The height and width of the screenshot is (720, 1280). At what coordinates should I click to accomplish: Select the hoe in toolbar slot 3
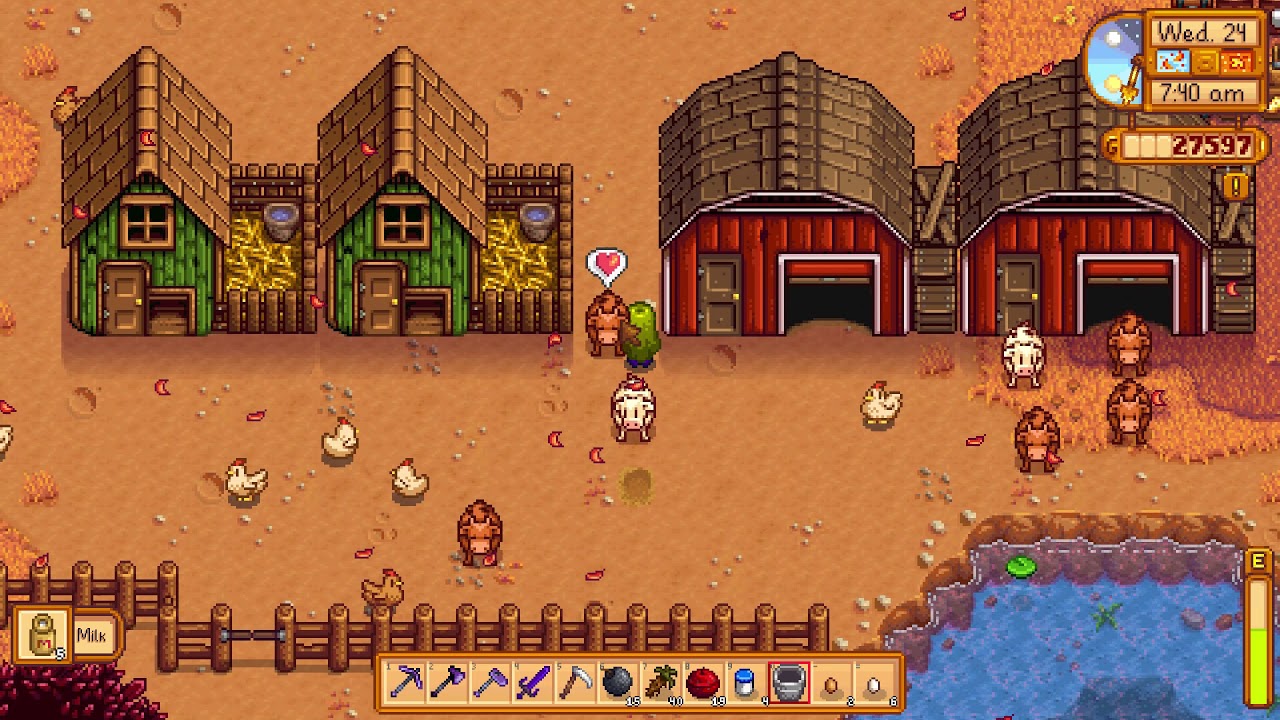point(490,683)
